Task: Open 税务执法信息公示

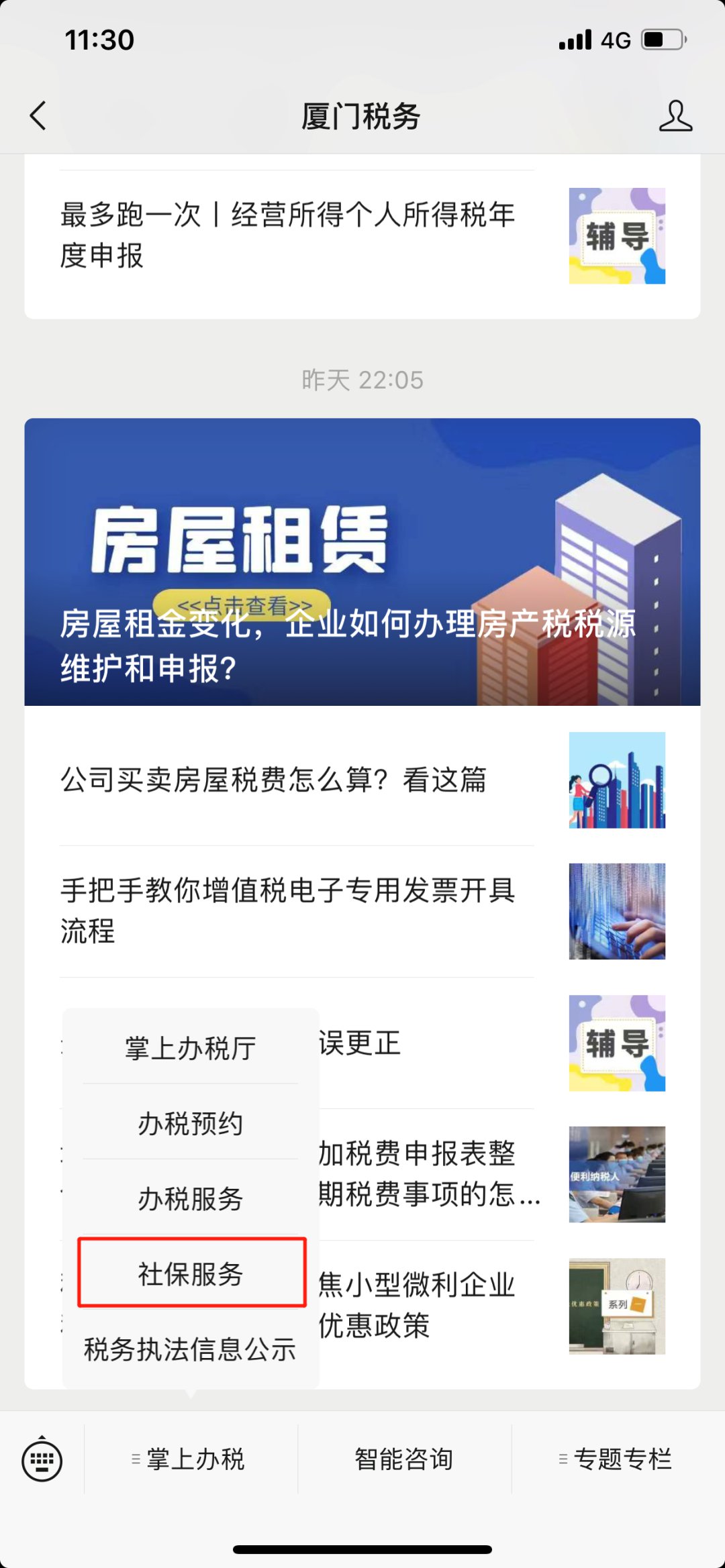Action: [191, 1349]
